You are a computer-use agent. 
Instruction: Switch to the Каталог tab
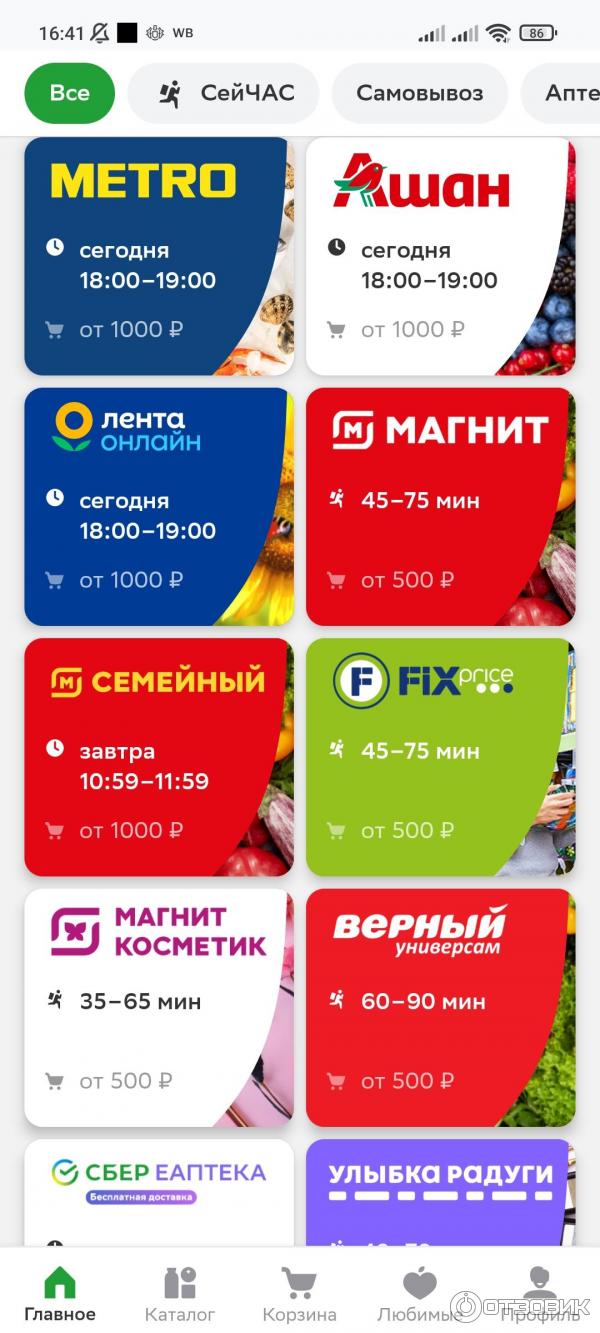(x=180, y=1295)
